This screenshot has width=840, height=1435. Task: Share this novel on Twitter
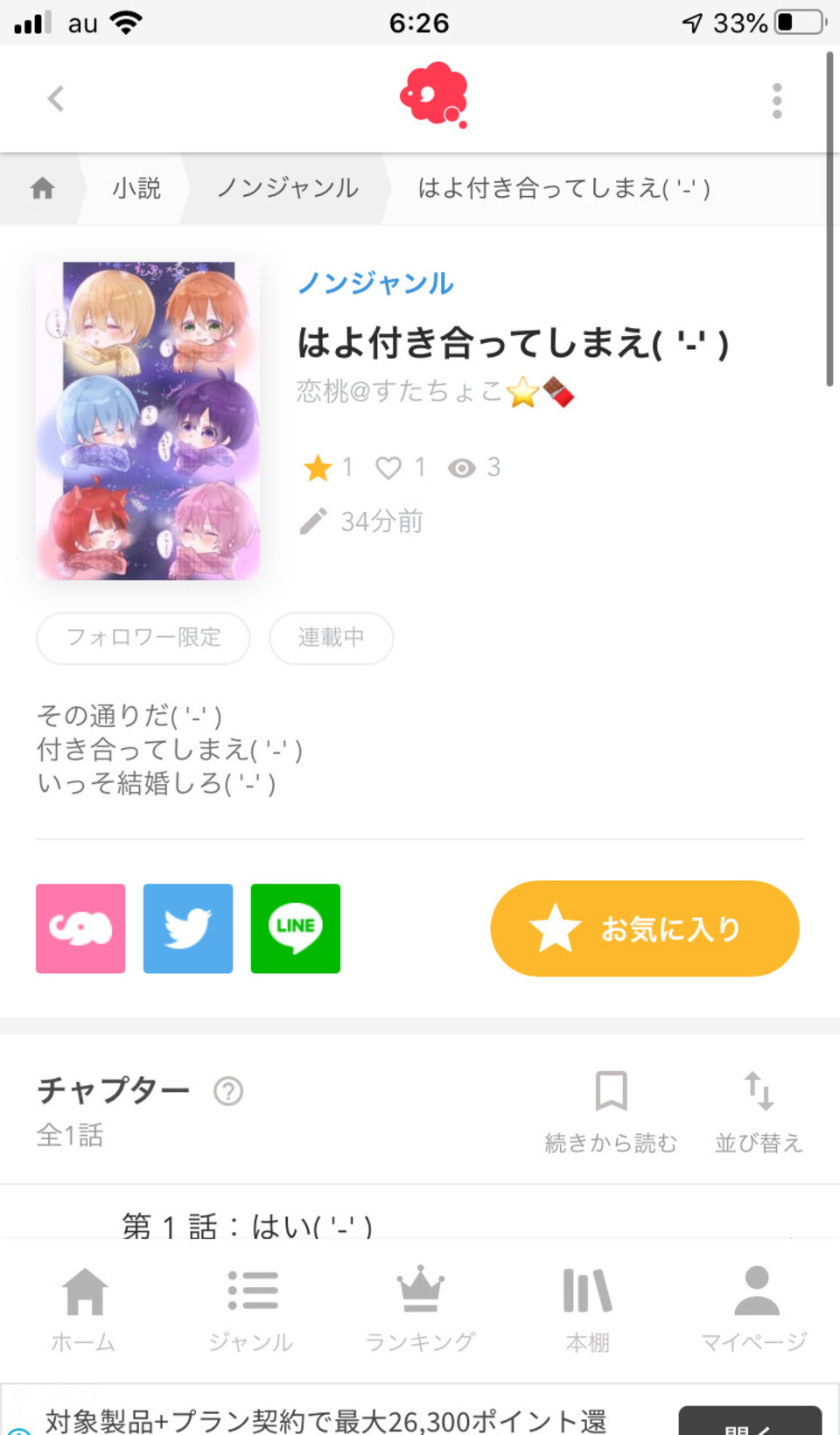pyautogui.click(x=188, y=928)
